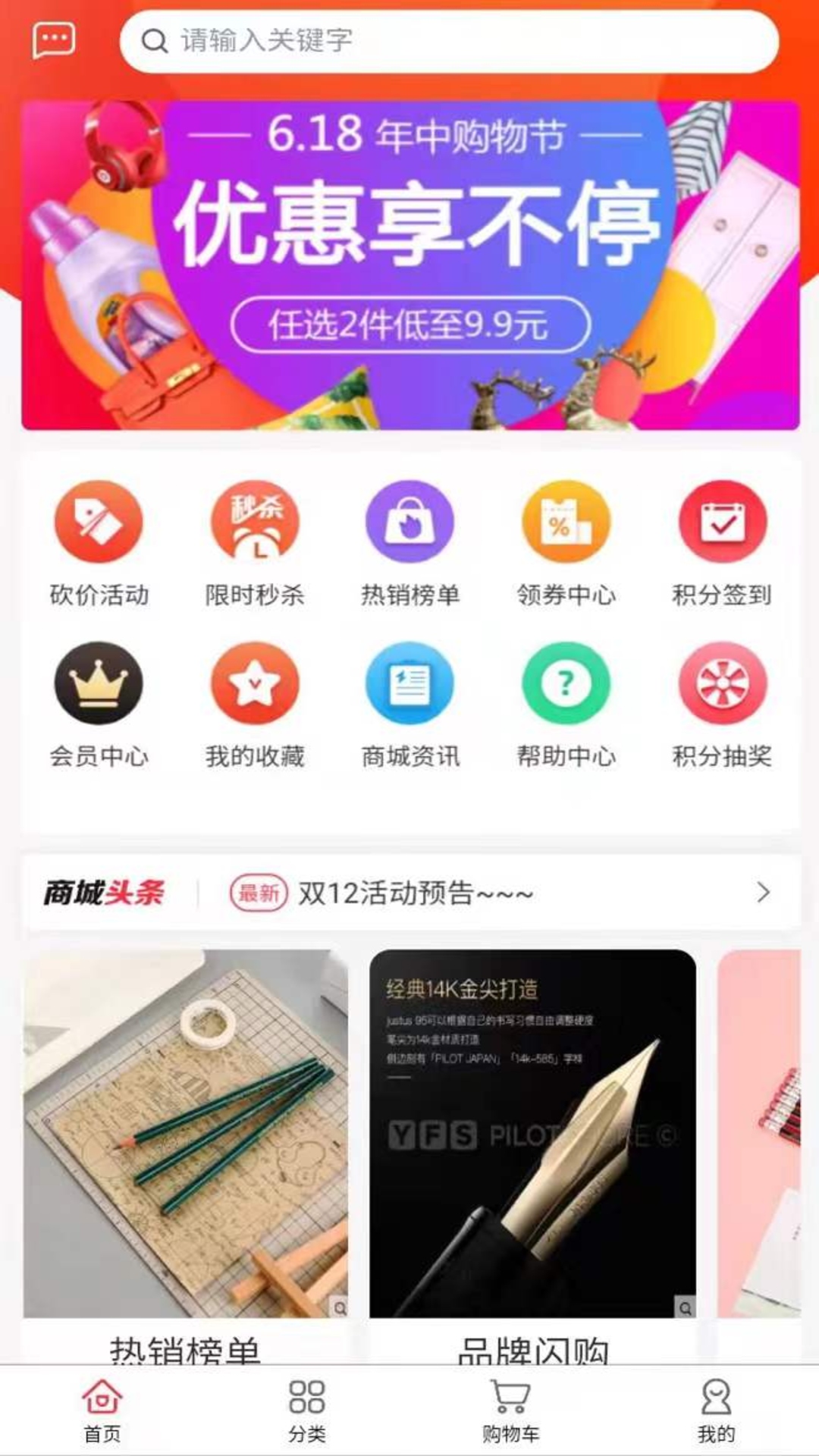Open the pencils hot-sale card

pos(186,1156)
